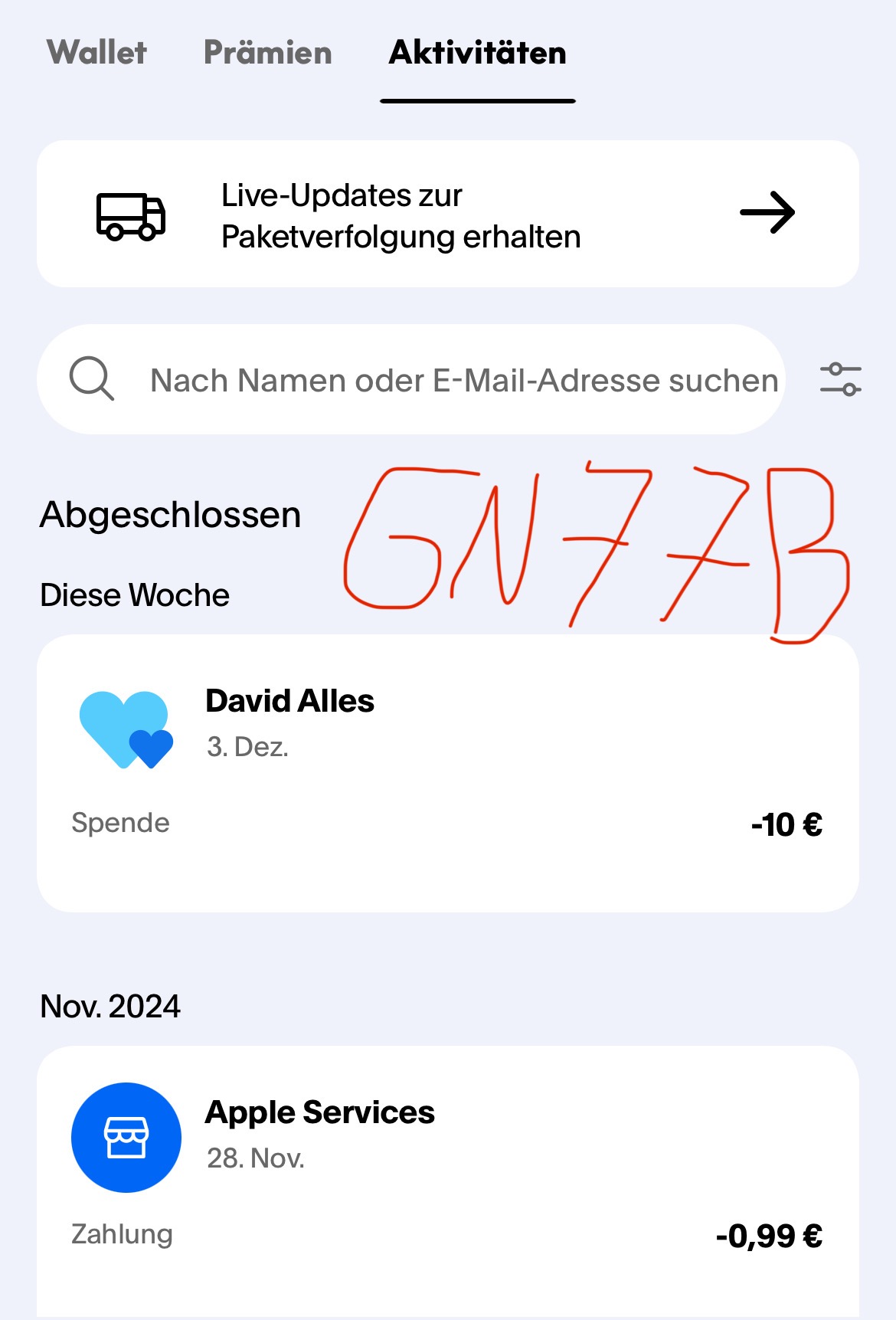Viewport: 896px width, 1320px height.
Task: View the David Alles donation details
Action: pyautogui.click(x=447, y=772)
